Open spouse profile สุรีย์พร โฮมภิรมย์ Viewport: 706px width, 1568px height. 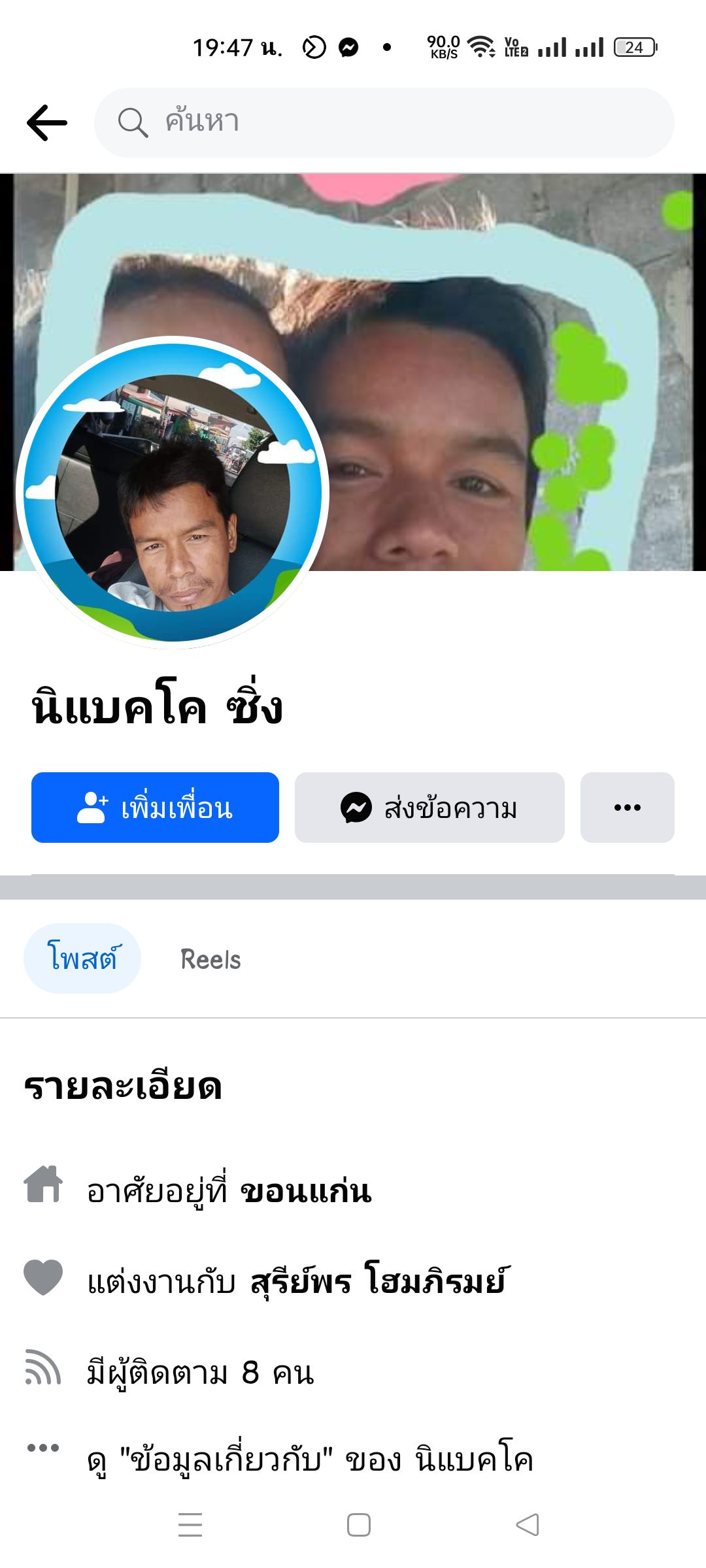[378, 1281]
